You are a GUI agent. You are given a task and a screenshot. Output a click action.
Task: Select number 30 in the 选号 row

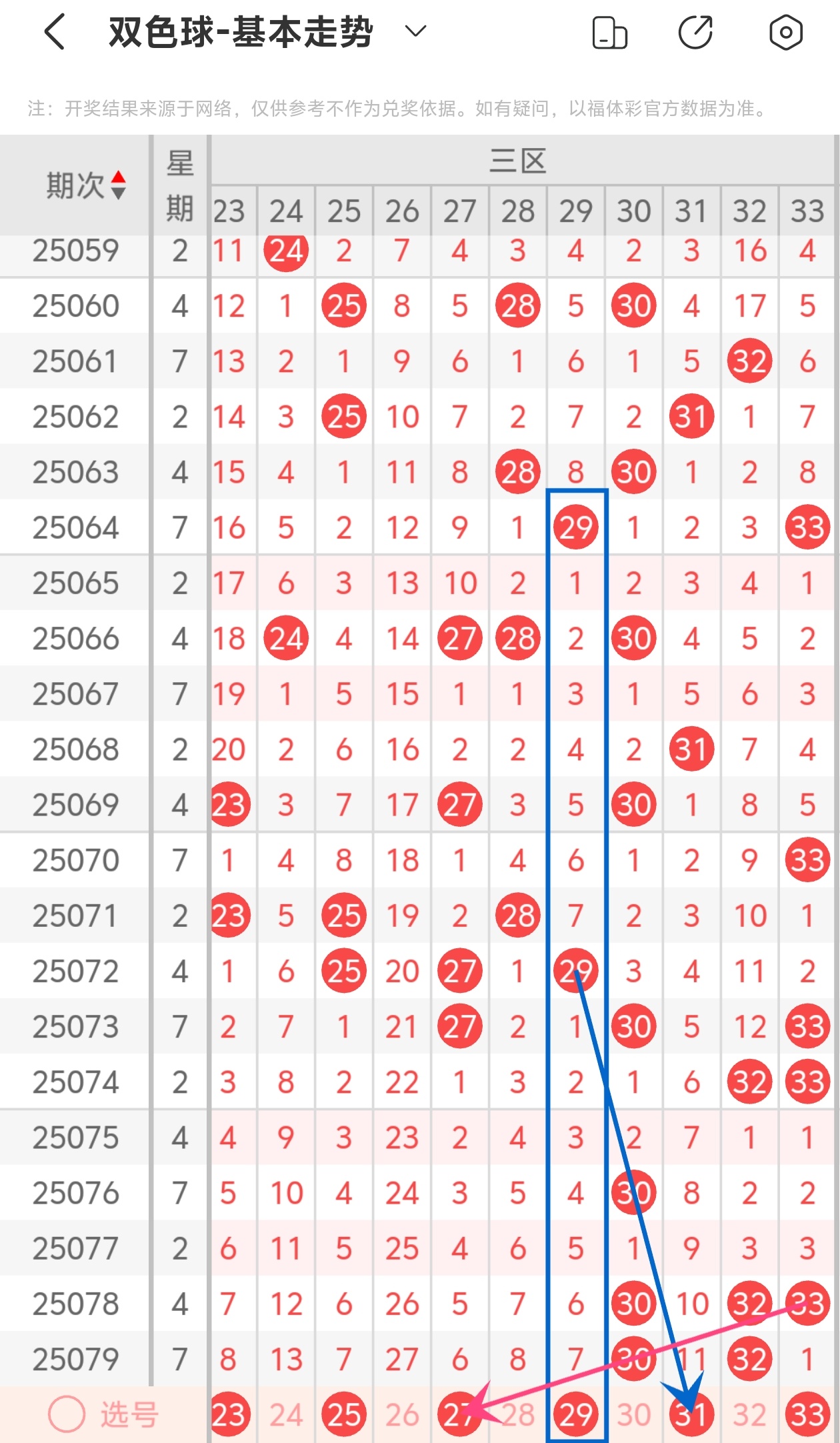[x=633, y=1414]
